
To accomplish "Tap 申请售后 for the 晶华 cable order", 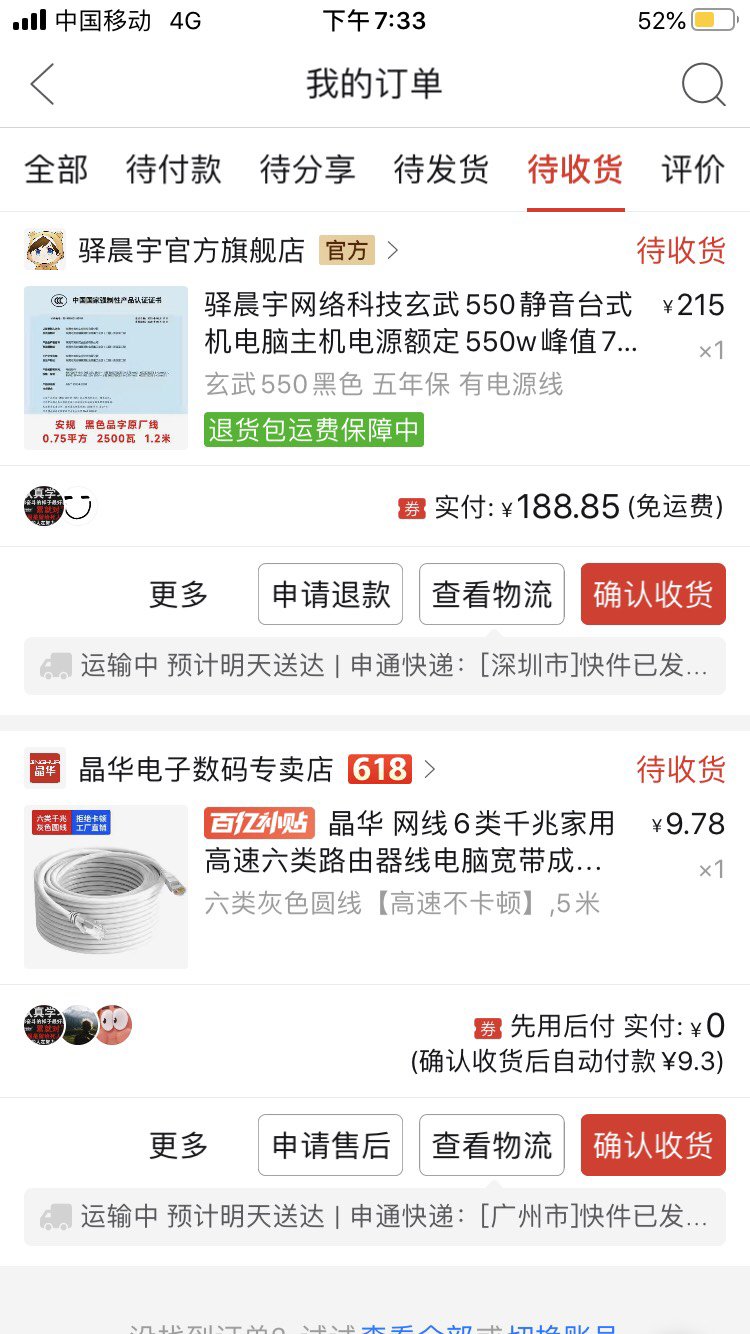I will [331, 1145].
